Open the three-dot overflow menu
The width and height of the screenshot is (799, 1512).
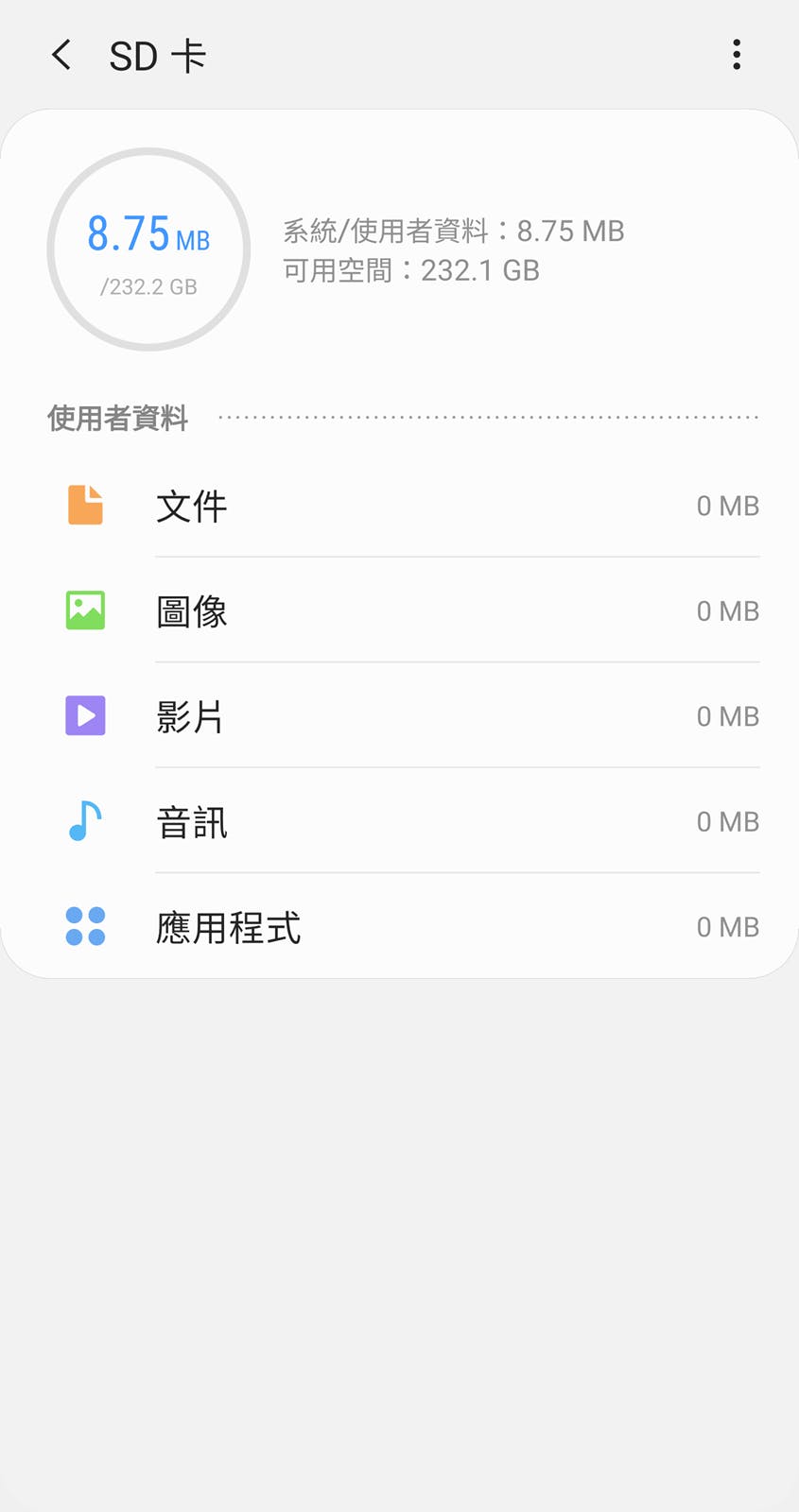click(737, 55)
